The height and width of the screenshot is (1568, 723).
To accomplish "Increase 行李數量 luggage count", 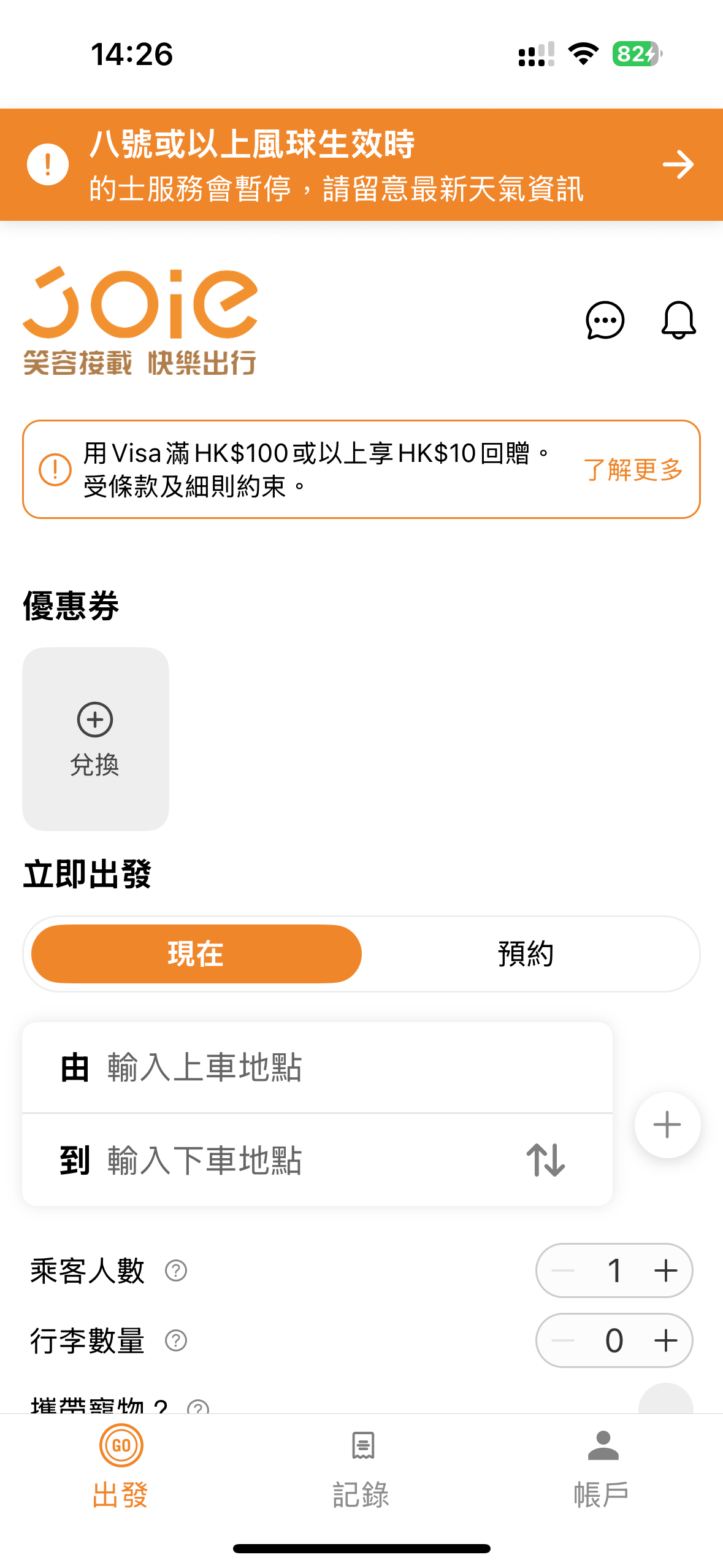I will point(666,1340).
